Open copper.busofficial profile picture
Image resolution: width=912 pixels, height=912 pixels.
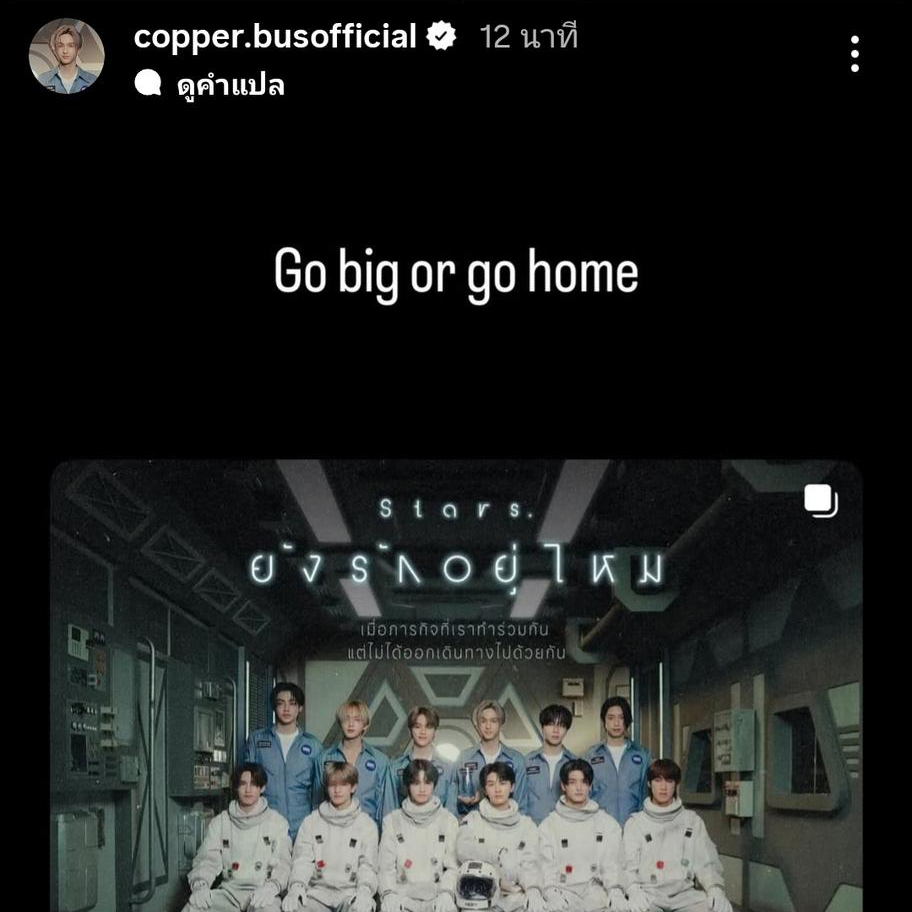[x=66, y=56]
